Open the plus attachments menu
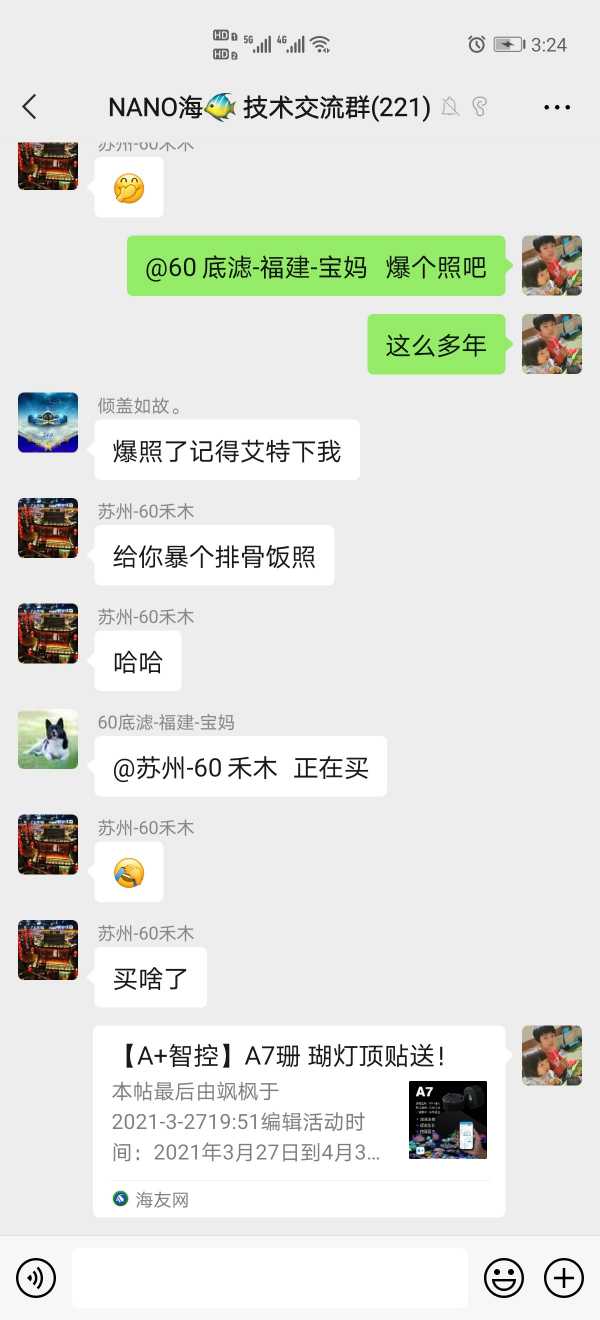 click(564, 1277)
